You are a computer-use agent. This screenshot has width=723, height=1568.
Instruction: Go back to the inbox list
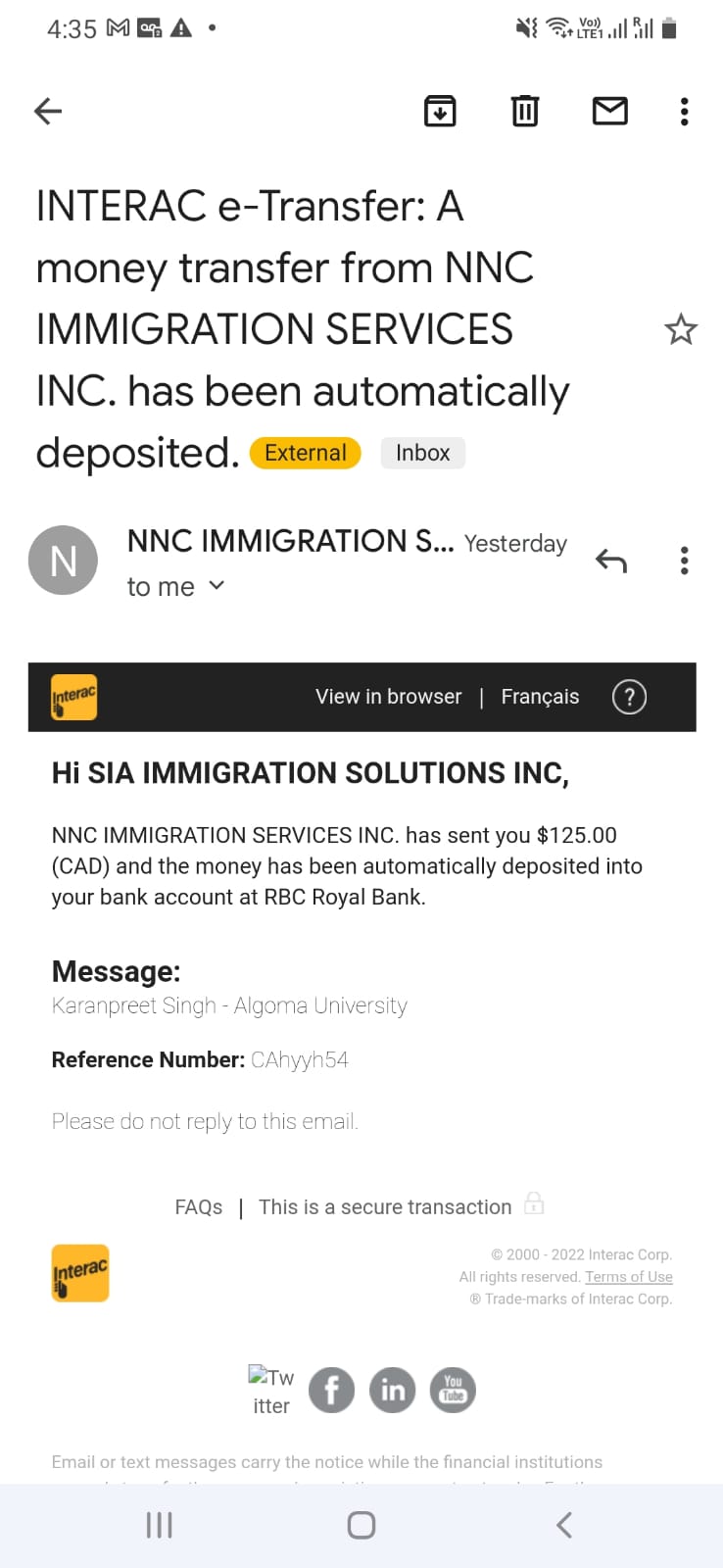(48, 112)
